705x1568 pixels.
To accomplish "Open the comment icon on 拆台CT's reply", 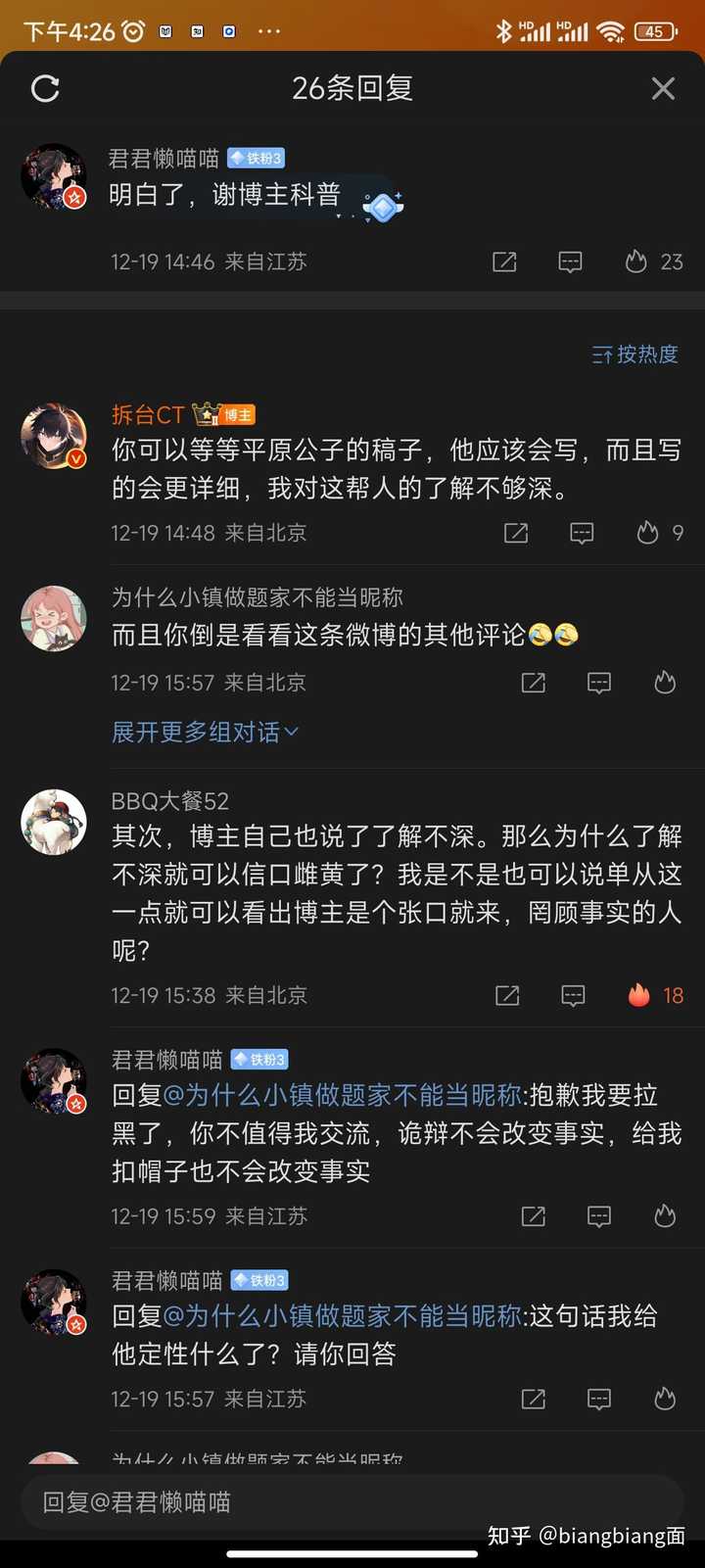I will pyautogui.click(x=582, y=533).
